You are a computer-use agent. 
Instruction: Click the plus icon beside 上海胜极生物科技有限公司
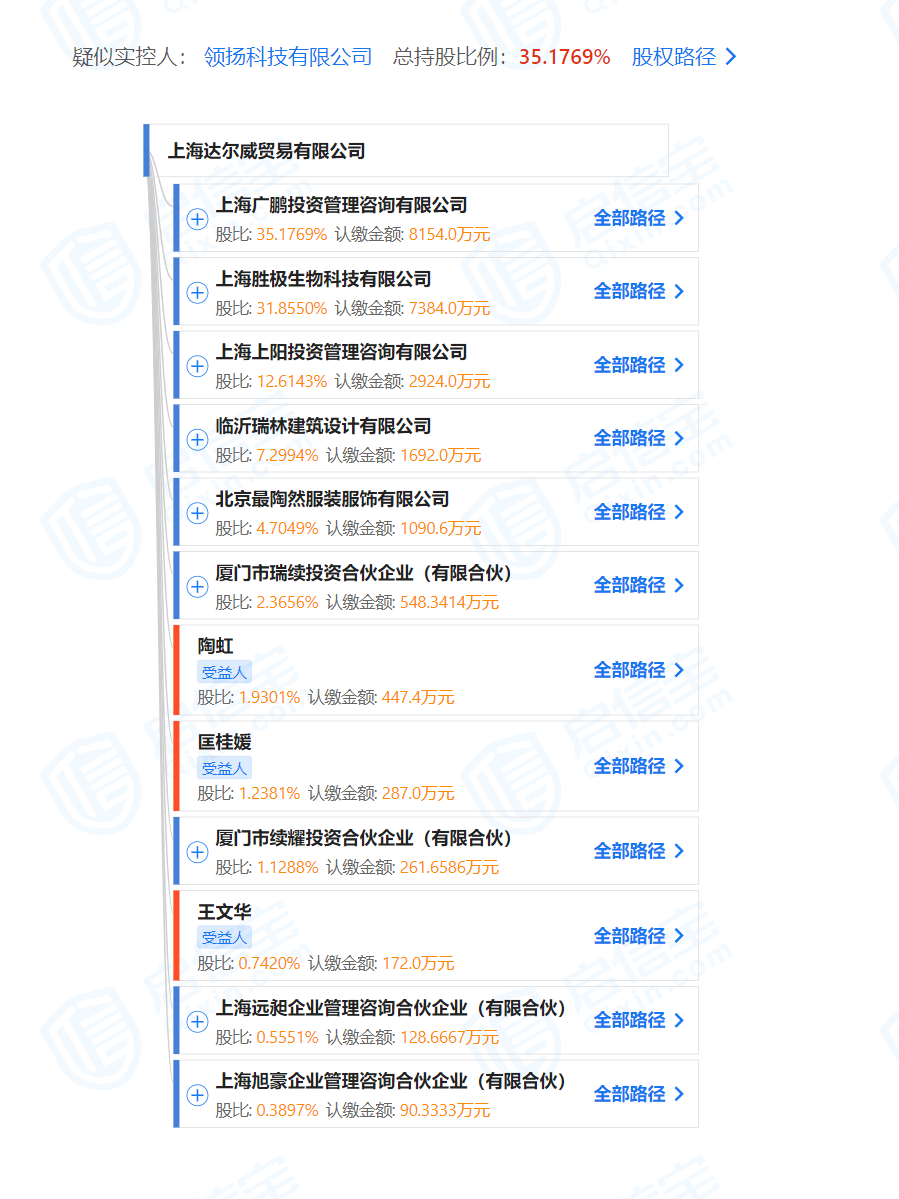click(197, 292)
